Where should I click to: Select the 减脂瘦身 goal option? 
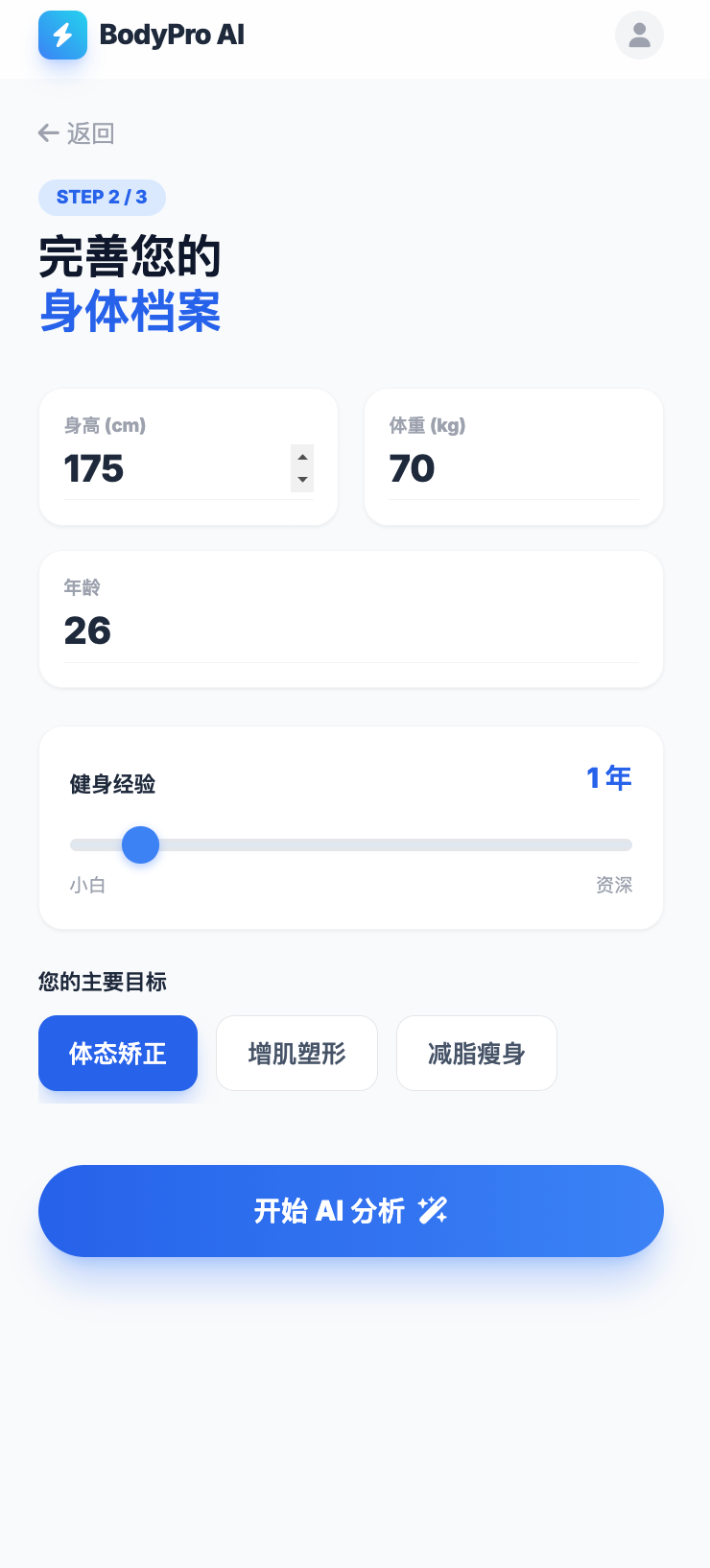pyautogui.click(x=476, y=1053)
